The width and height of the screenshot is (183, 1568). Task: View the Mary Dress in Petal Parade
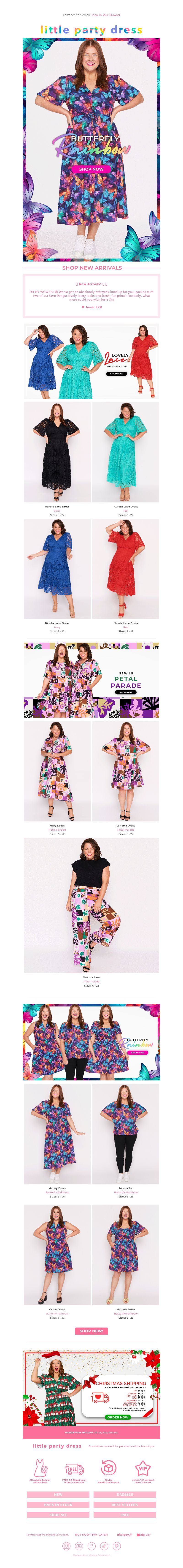click(x=57, y=771)
